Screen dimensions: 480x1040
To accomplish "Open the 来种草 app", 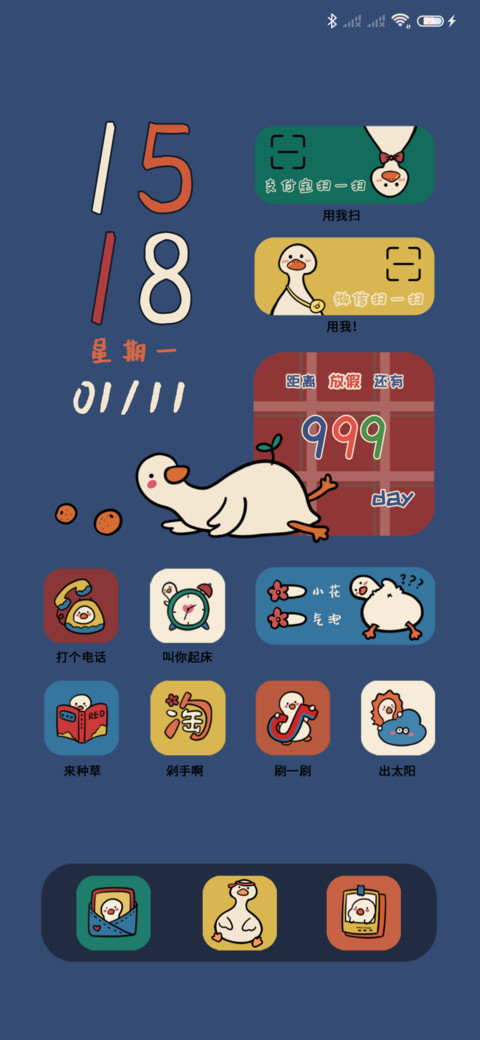I will [81, 718].
